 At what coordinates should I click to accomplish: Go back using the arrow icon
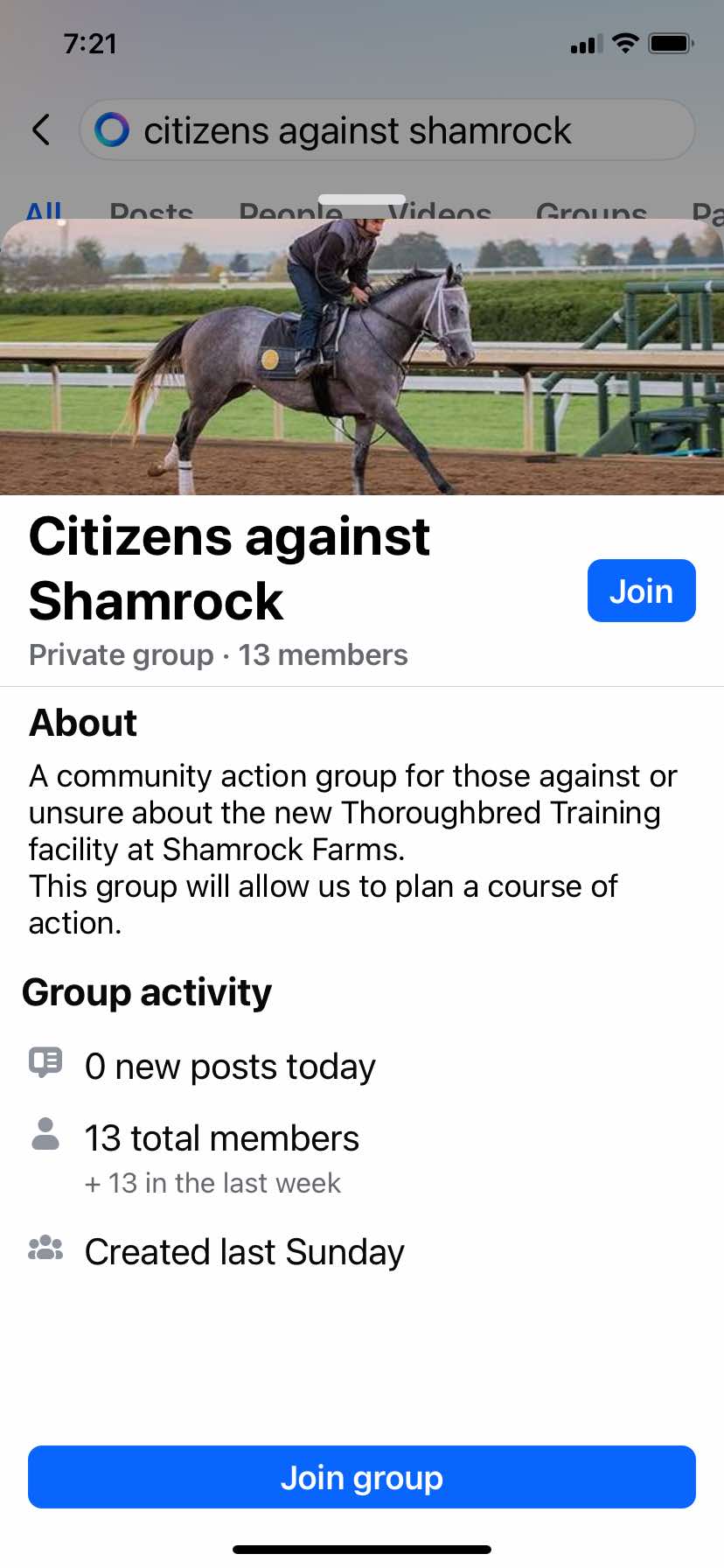tap(41, 129)
